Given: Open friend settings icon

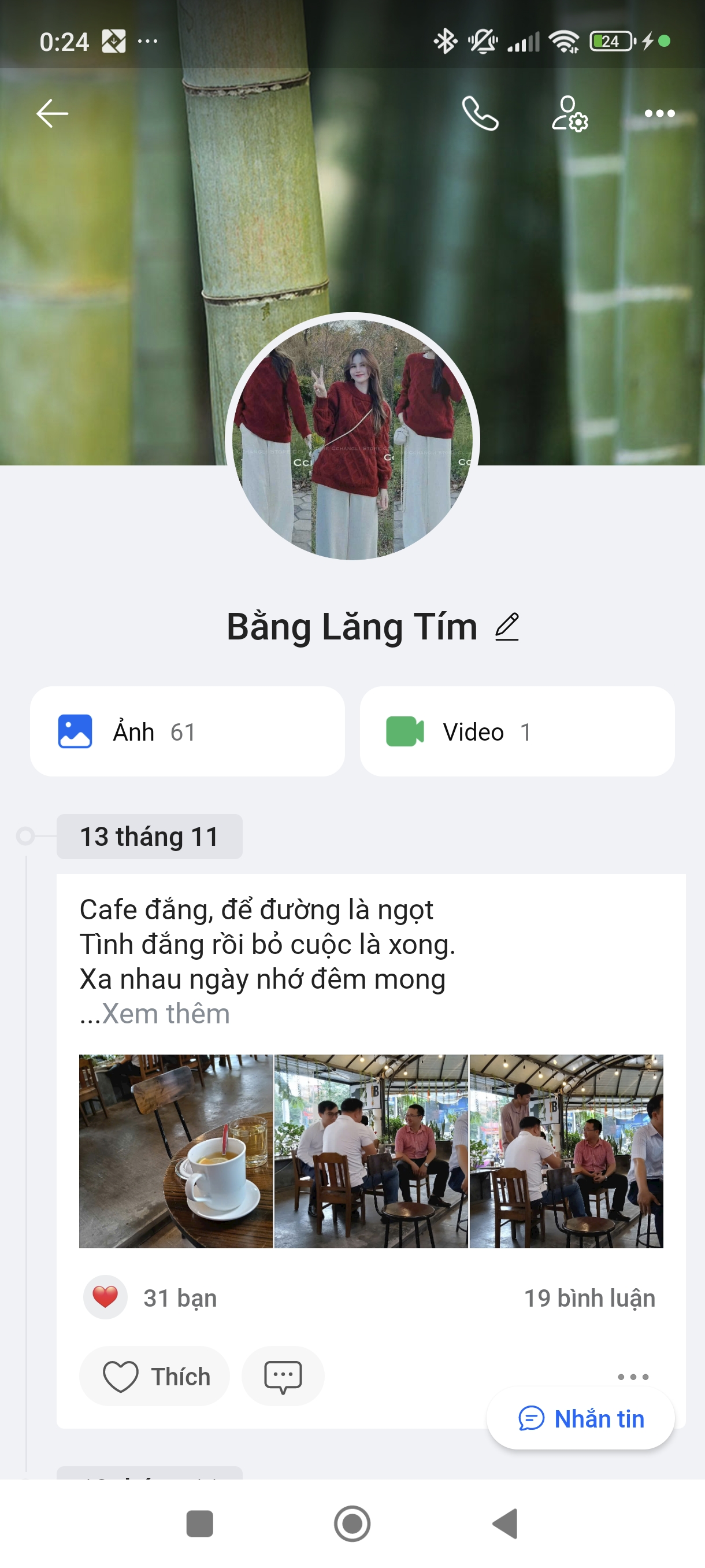Looking at the screenshot, I should point(569,113).
